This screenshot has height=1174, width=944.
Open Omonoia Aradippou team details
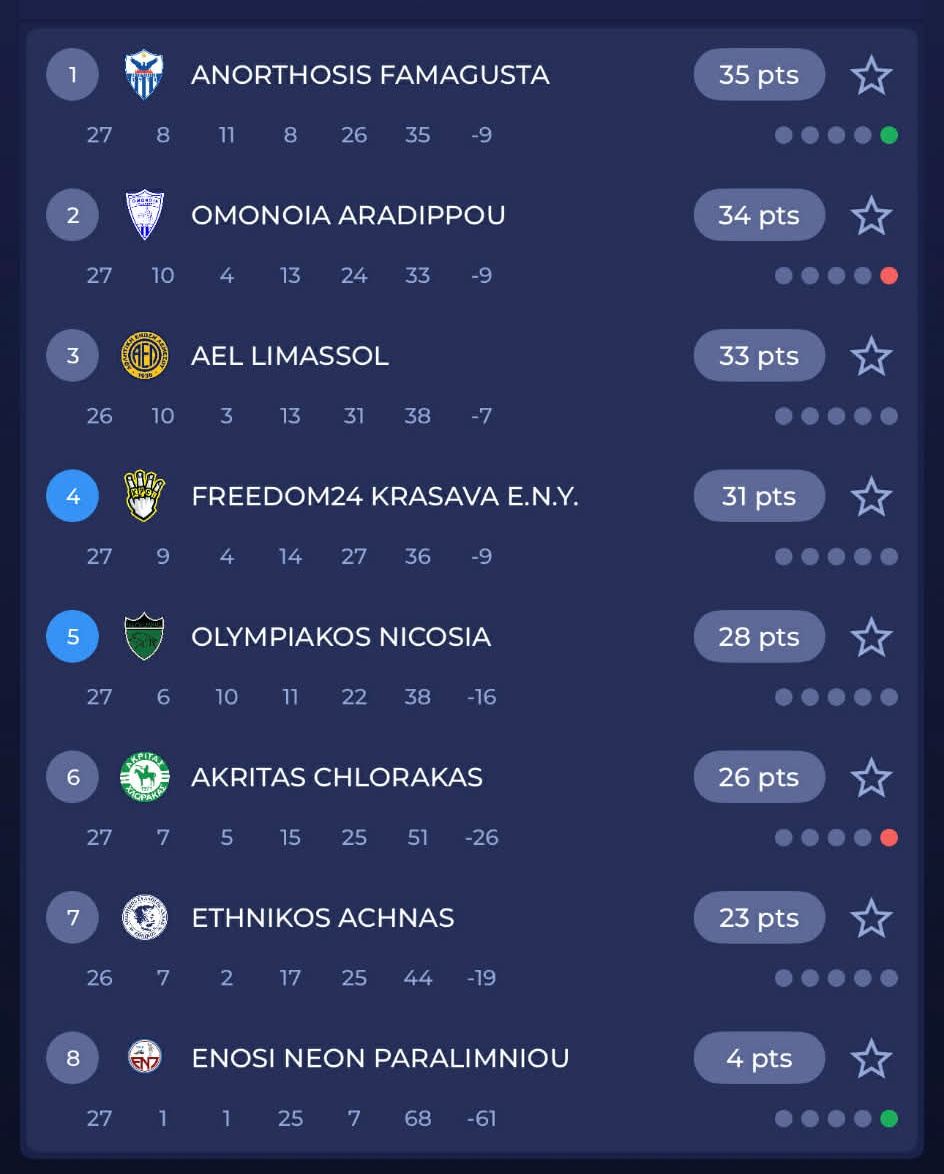[x=348, y=216]
